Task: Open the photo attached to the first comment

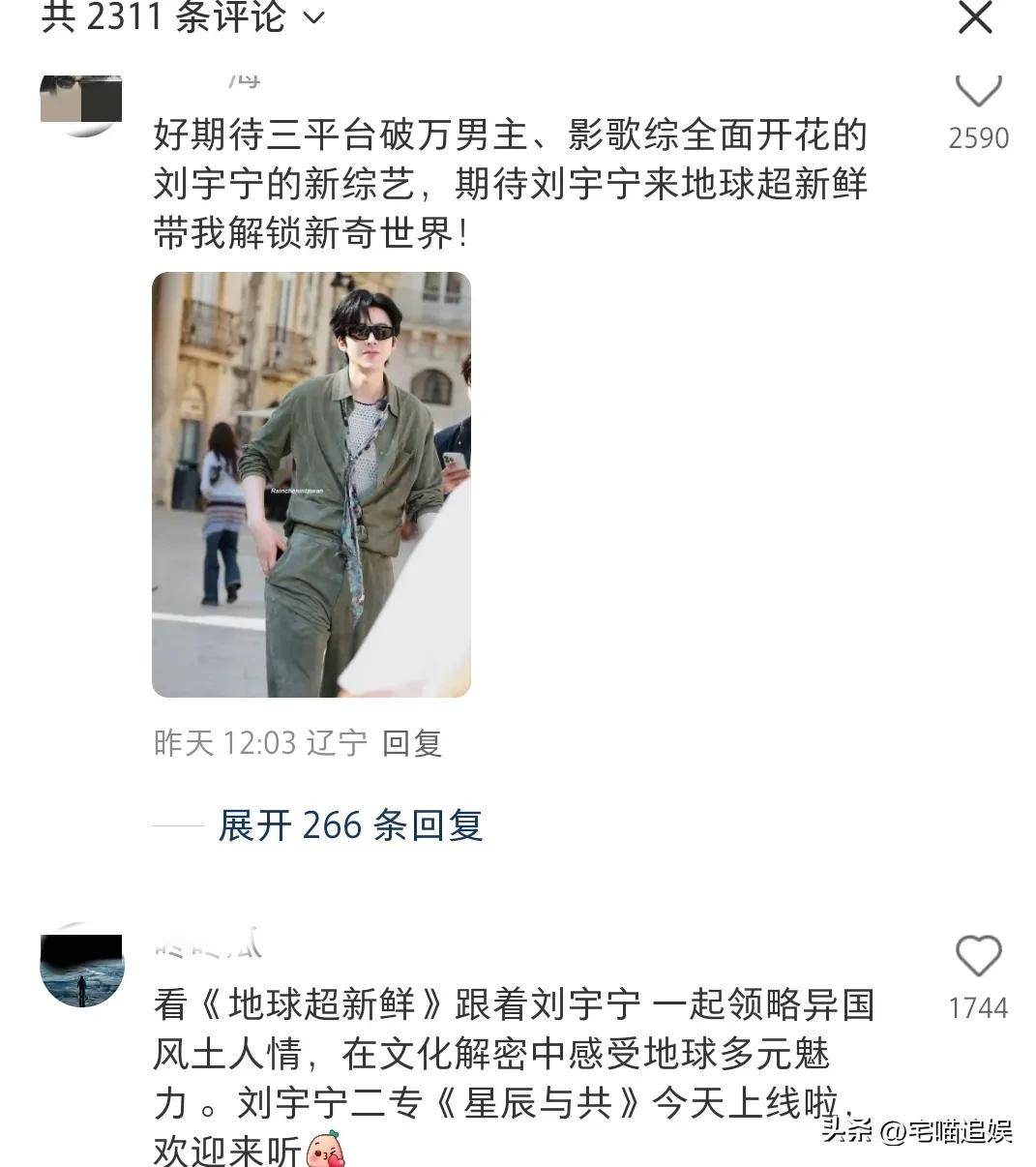Action: [311, 484]
